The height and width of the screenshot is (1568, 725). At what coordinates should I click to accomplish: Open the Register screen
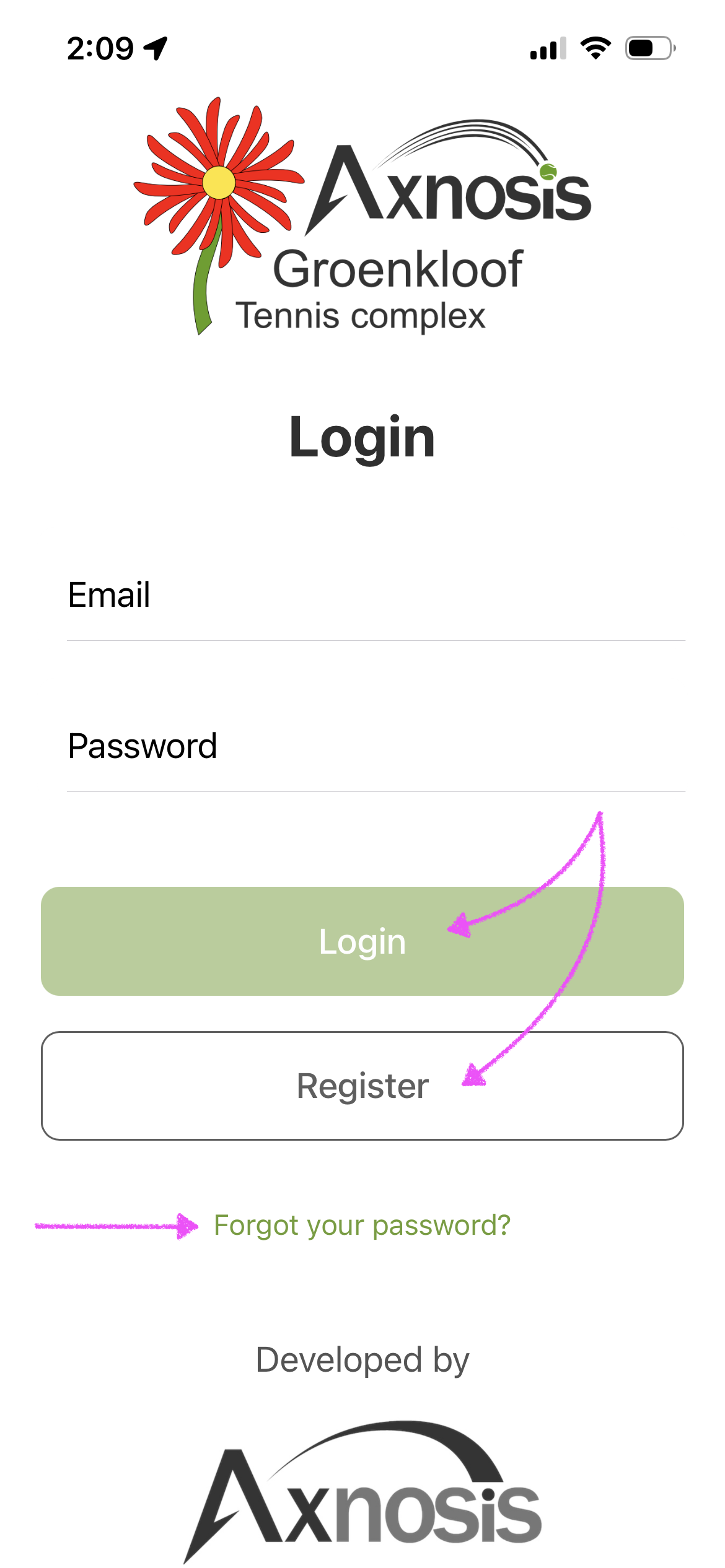pyautogui.click(x=362, y=1086)
